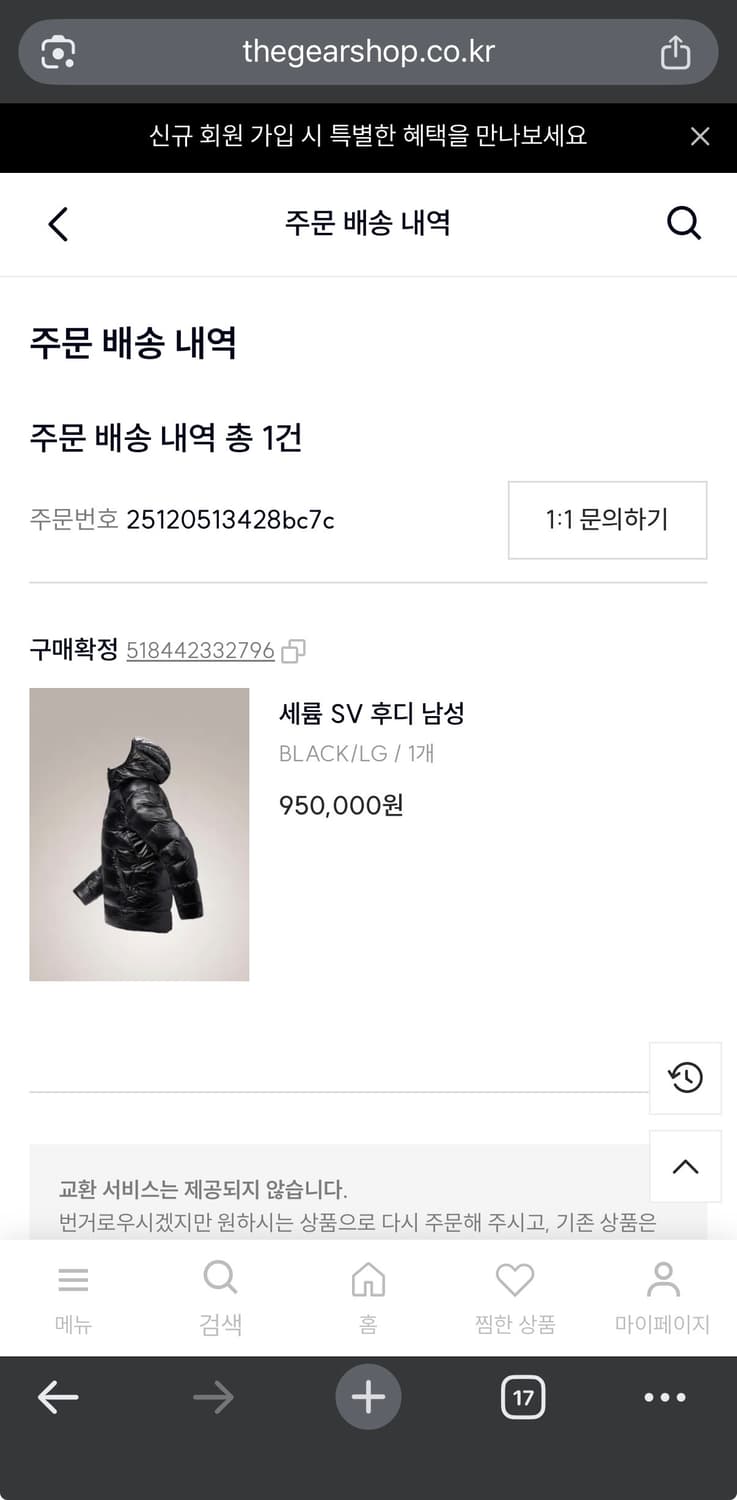Open the 1:1 문의하기 inquiry button
The width and height of the screenshot is (737, 1500).
point(607,520)
